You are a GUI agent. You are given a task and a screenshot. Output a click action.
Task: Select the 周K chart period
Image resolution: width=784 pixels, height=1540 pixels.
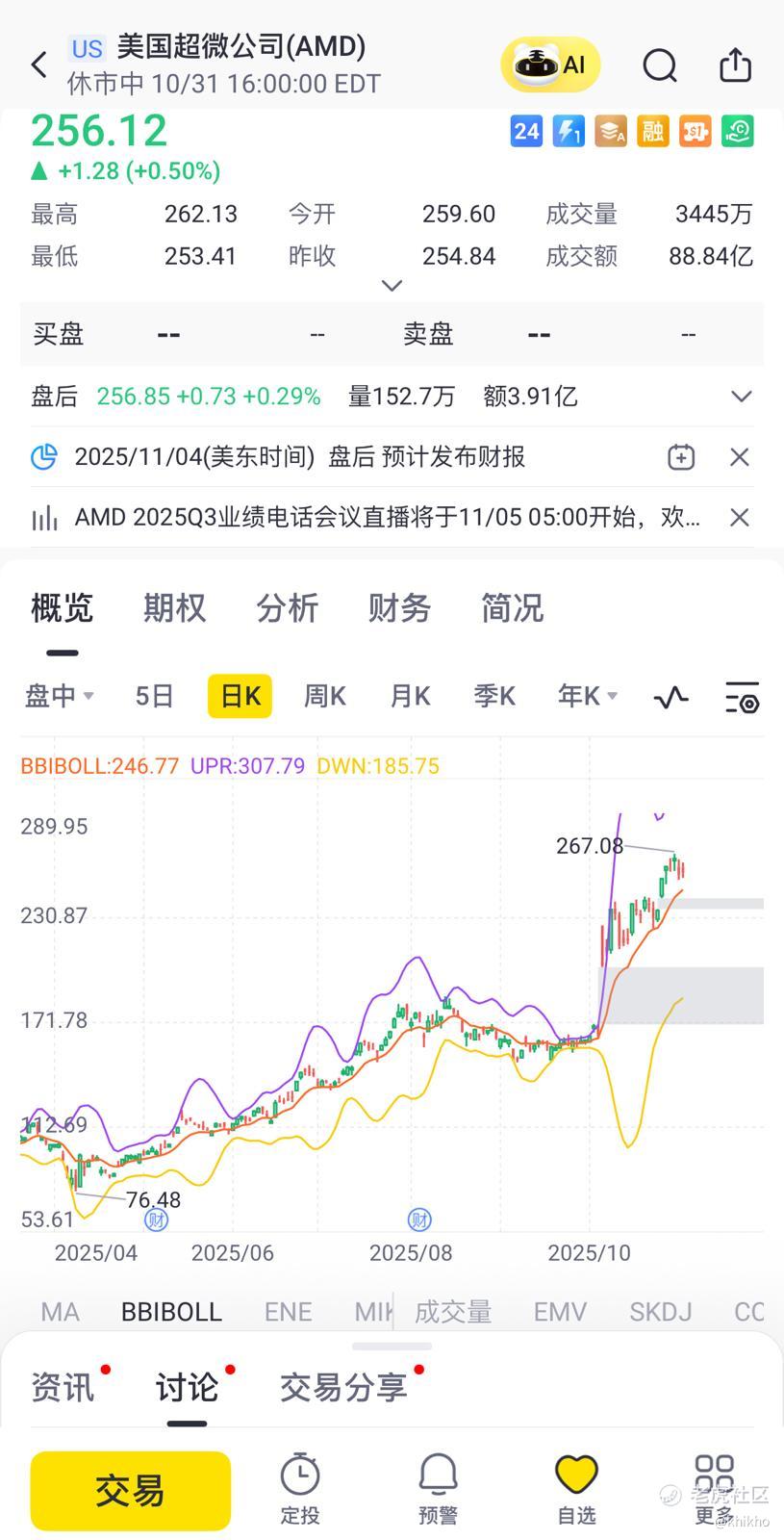324,696
